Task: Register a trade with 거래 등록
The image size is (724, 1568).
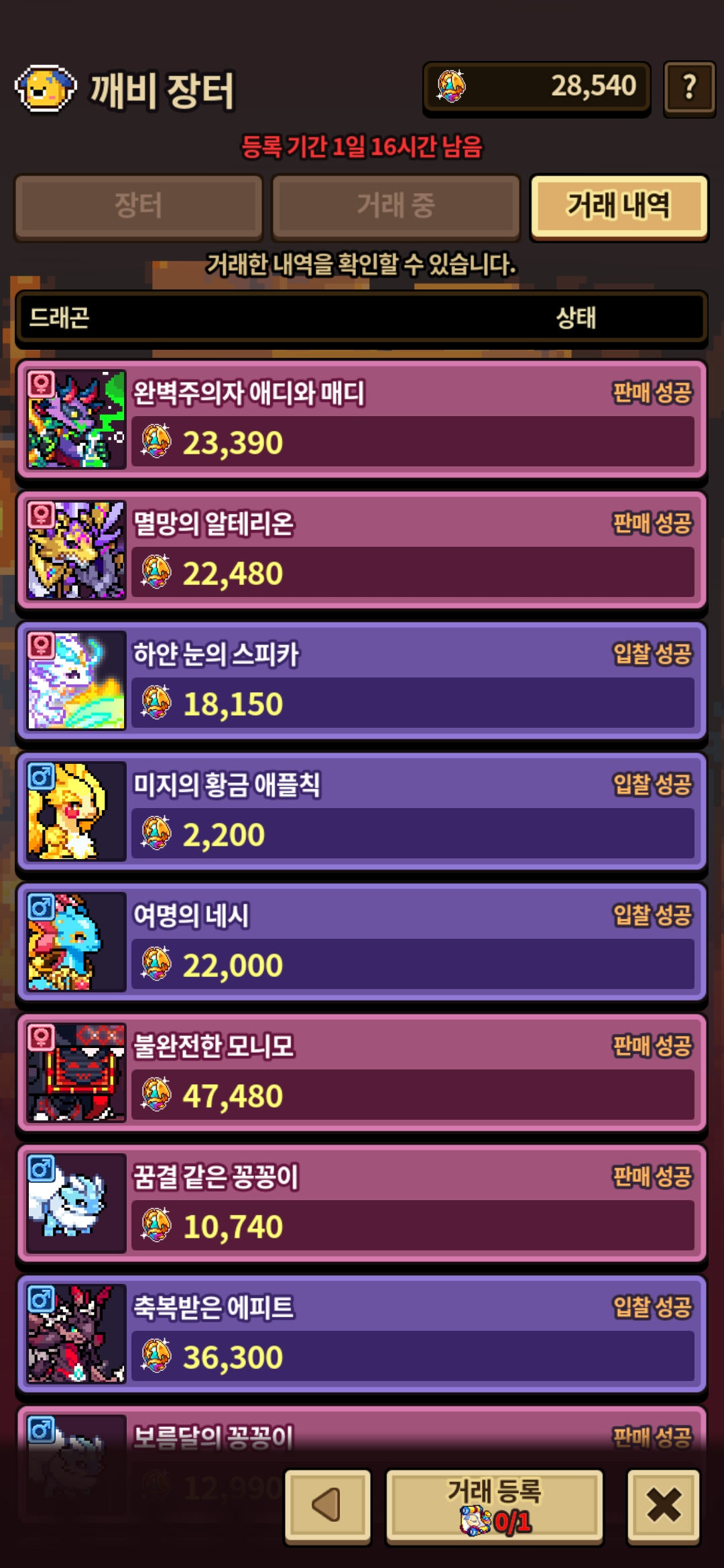Action: pos(495,1506)
